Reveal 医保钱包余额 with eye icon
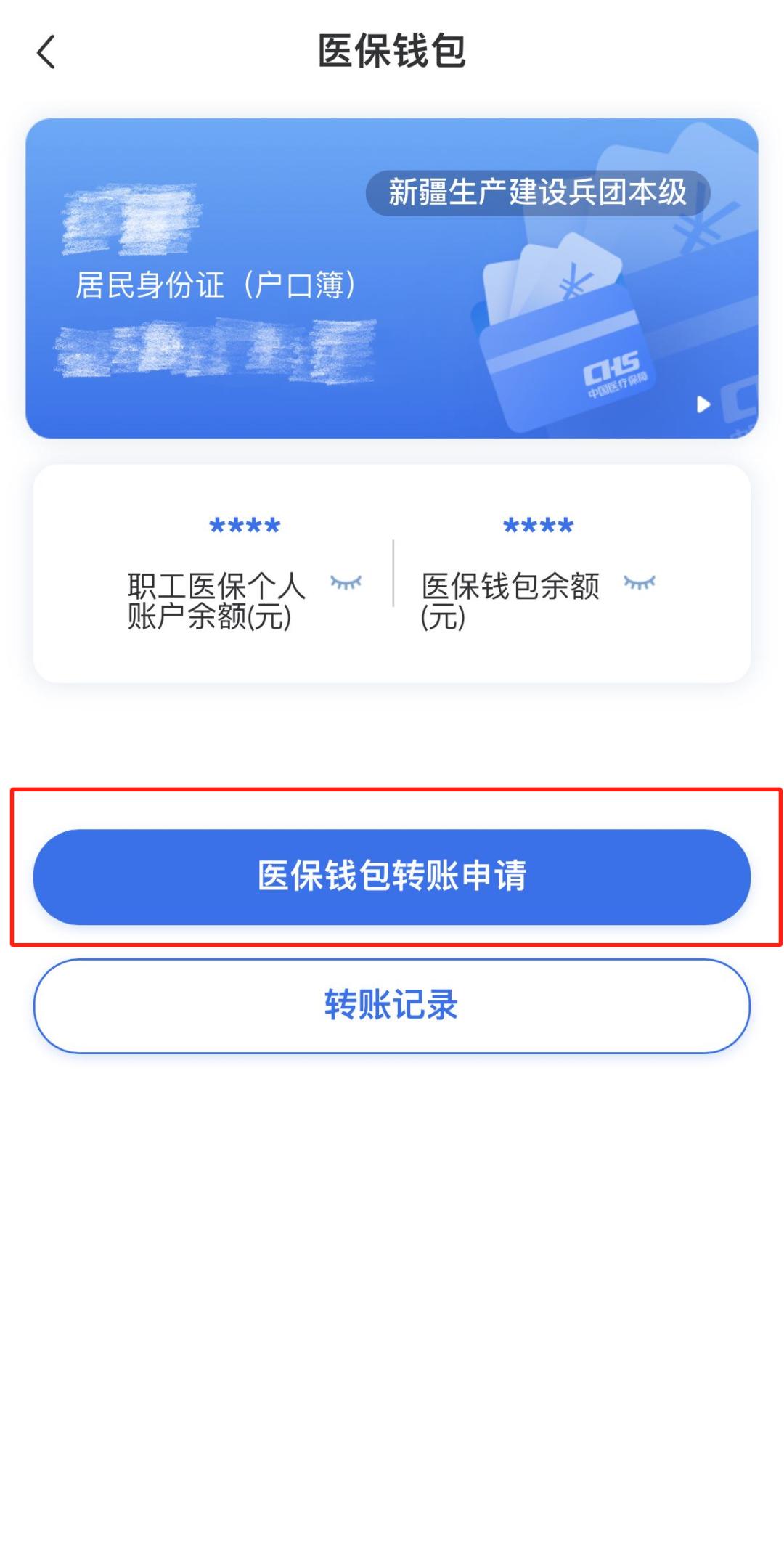This screenshot has width=784, height=1561. 640,582
